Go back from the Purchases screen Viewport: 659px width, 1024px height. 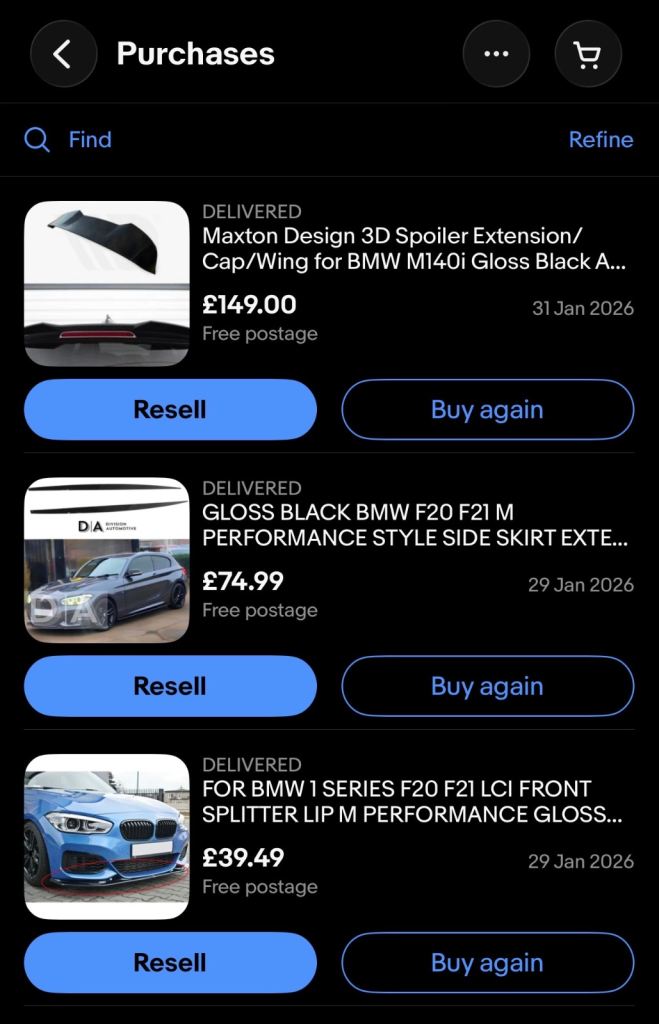click(x=63, y=54)
